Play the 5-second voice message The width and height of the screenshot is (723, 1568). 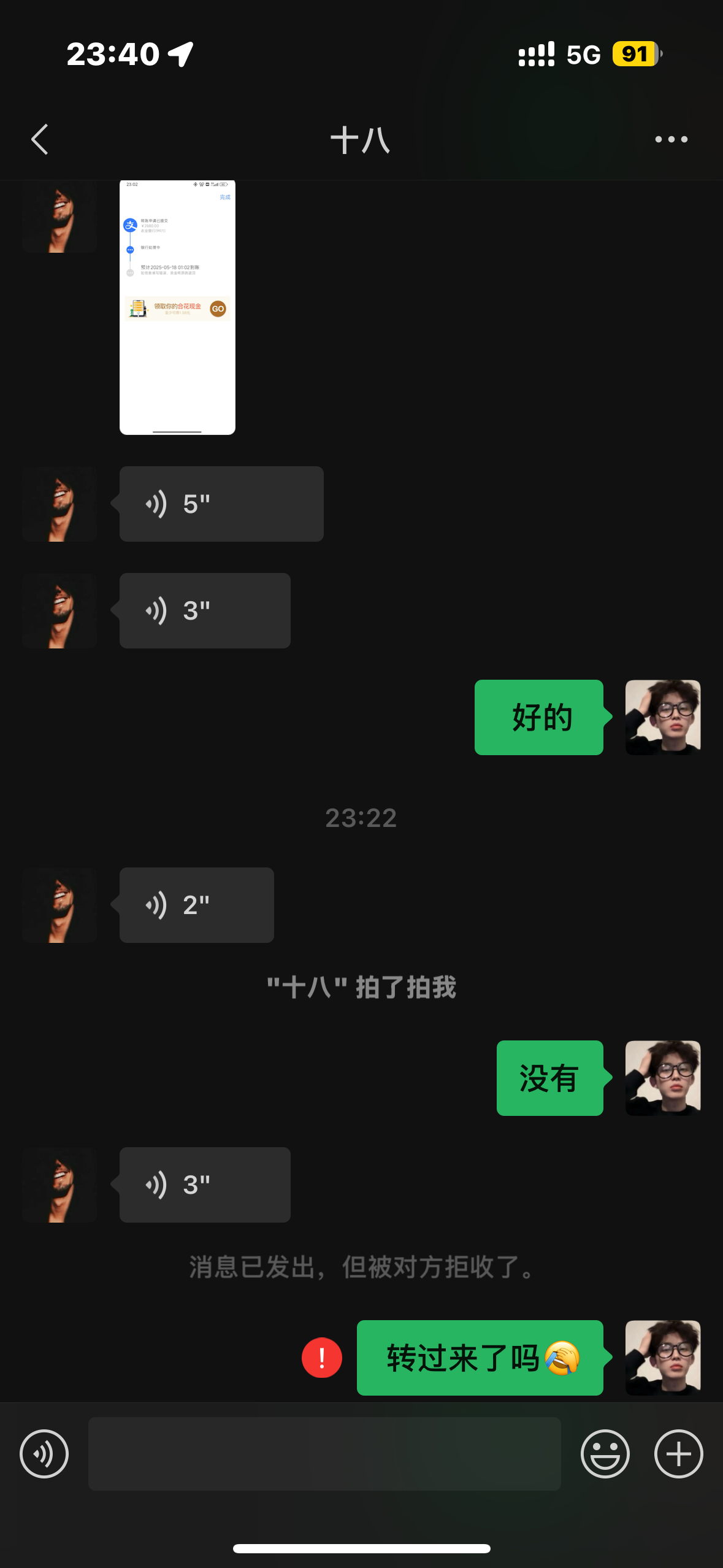pos(221,504)
